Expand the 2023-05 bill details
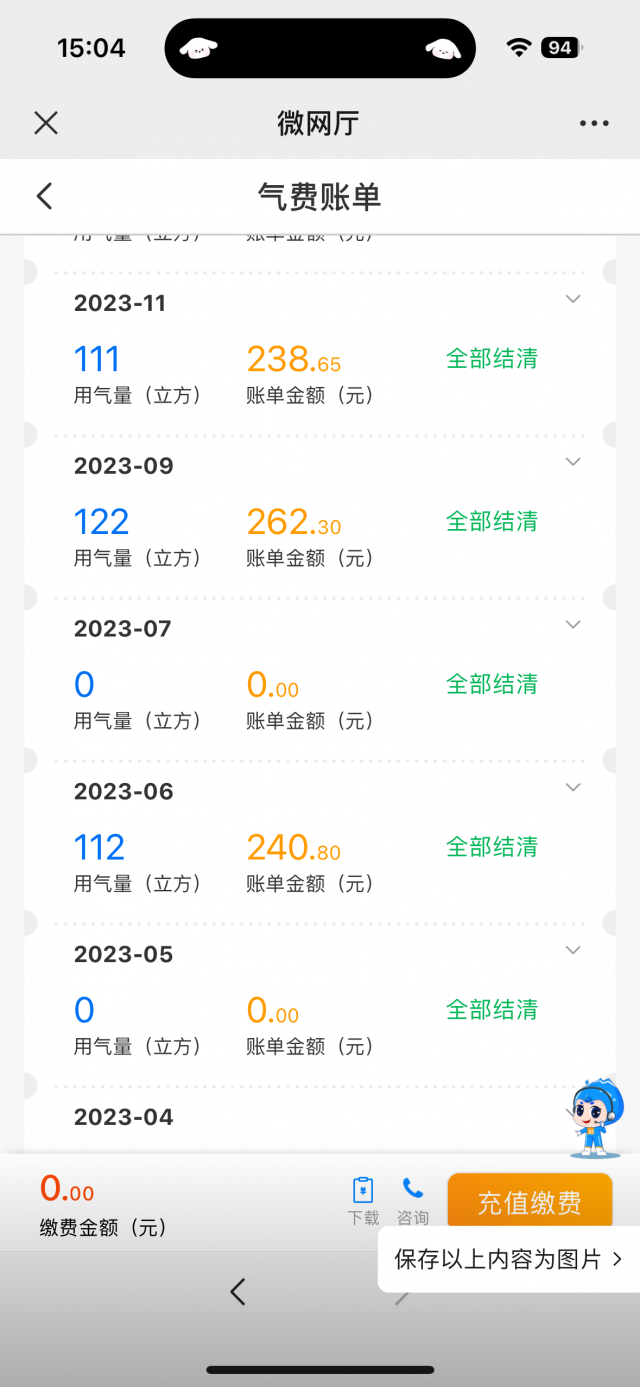Viewport: 640px width, 1387px height. 573,950
